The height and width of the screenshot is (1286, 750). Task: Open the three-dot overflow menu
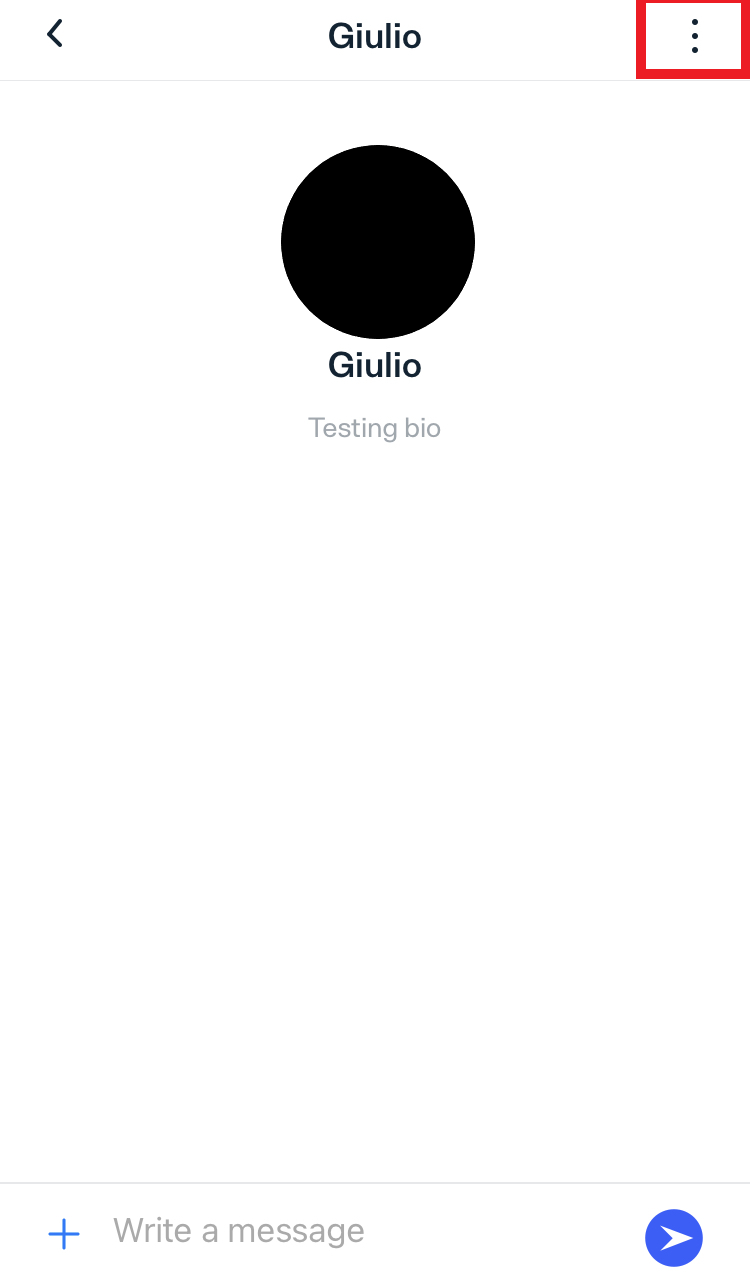click(x=693, y=37)
